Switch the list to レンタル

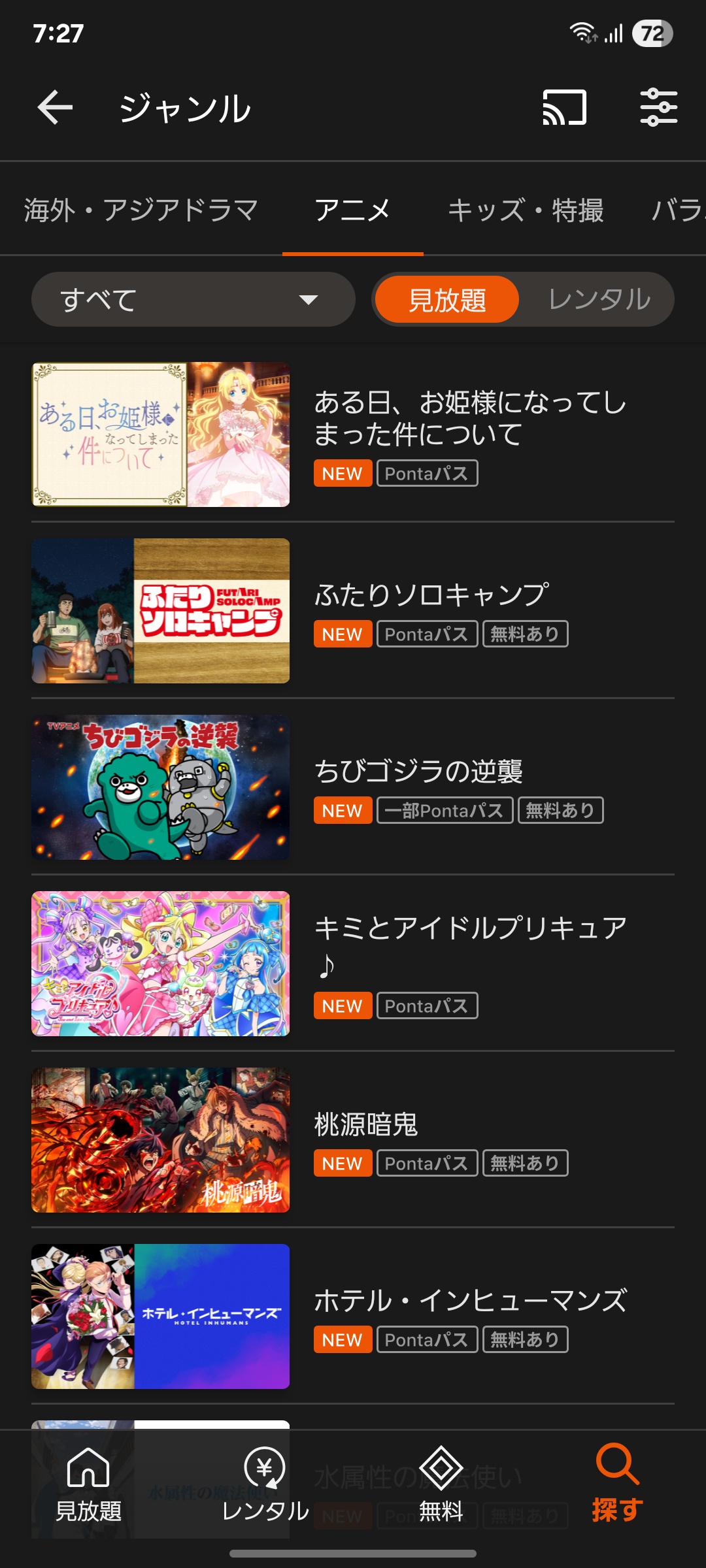599,300
